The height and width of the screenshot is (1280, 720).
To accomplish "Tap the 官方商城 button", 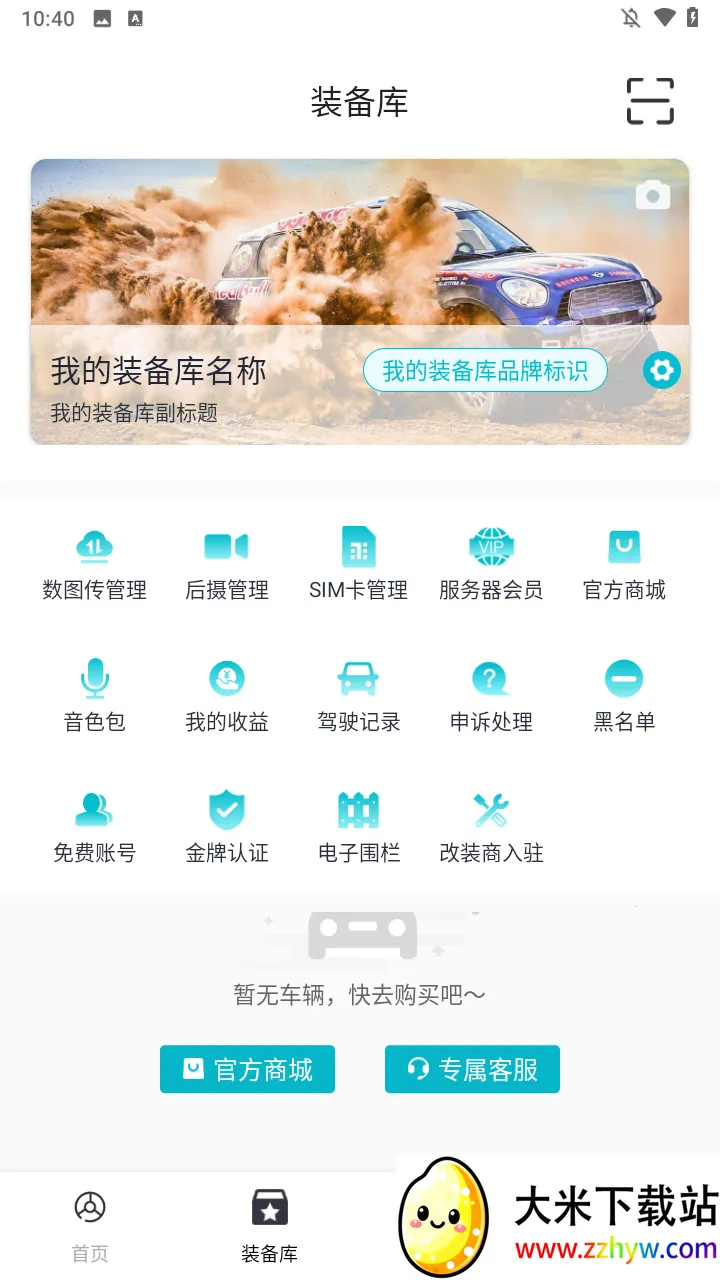I will [247, 1069].
